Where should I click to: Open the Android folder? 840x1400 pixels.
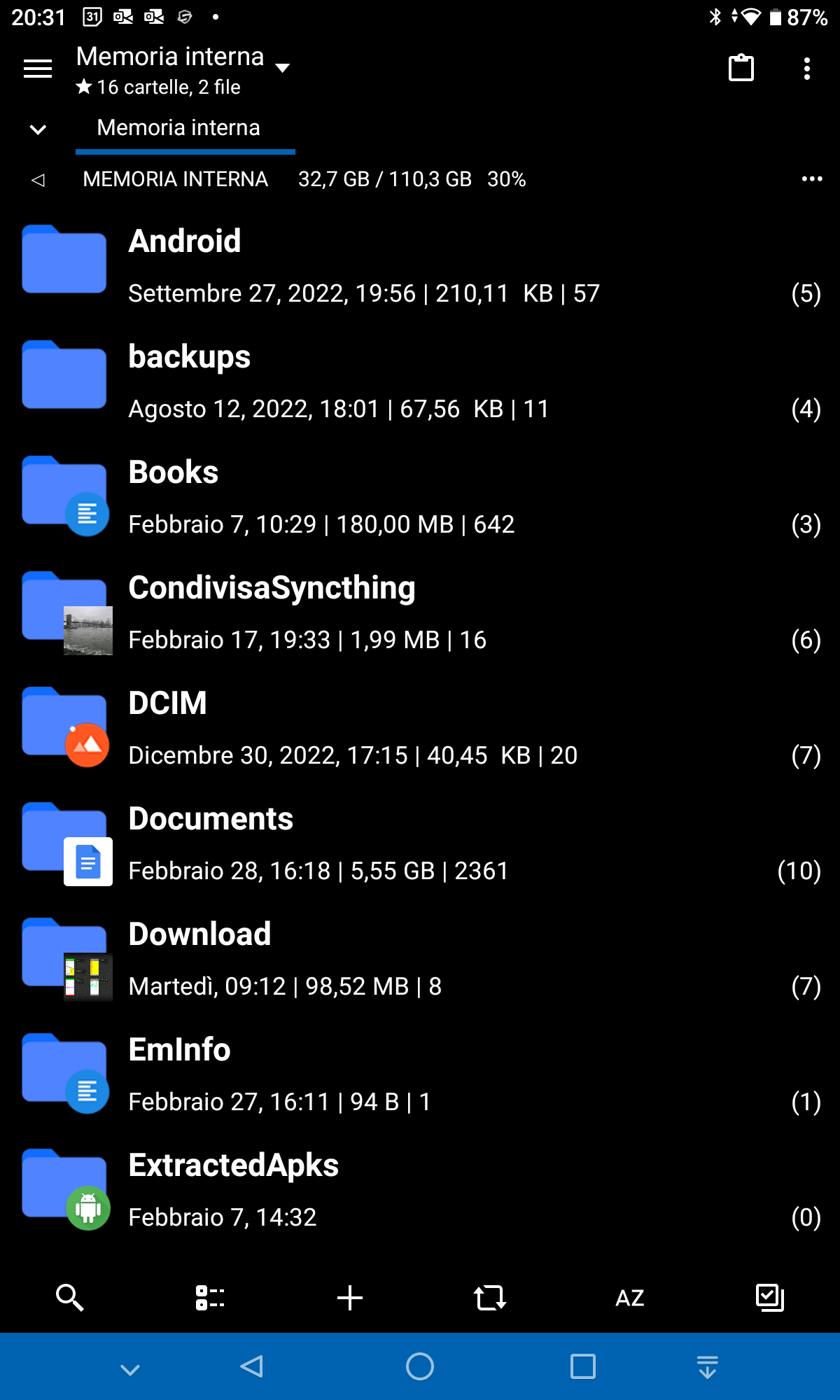pos(420,267)
